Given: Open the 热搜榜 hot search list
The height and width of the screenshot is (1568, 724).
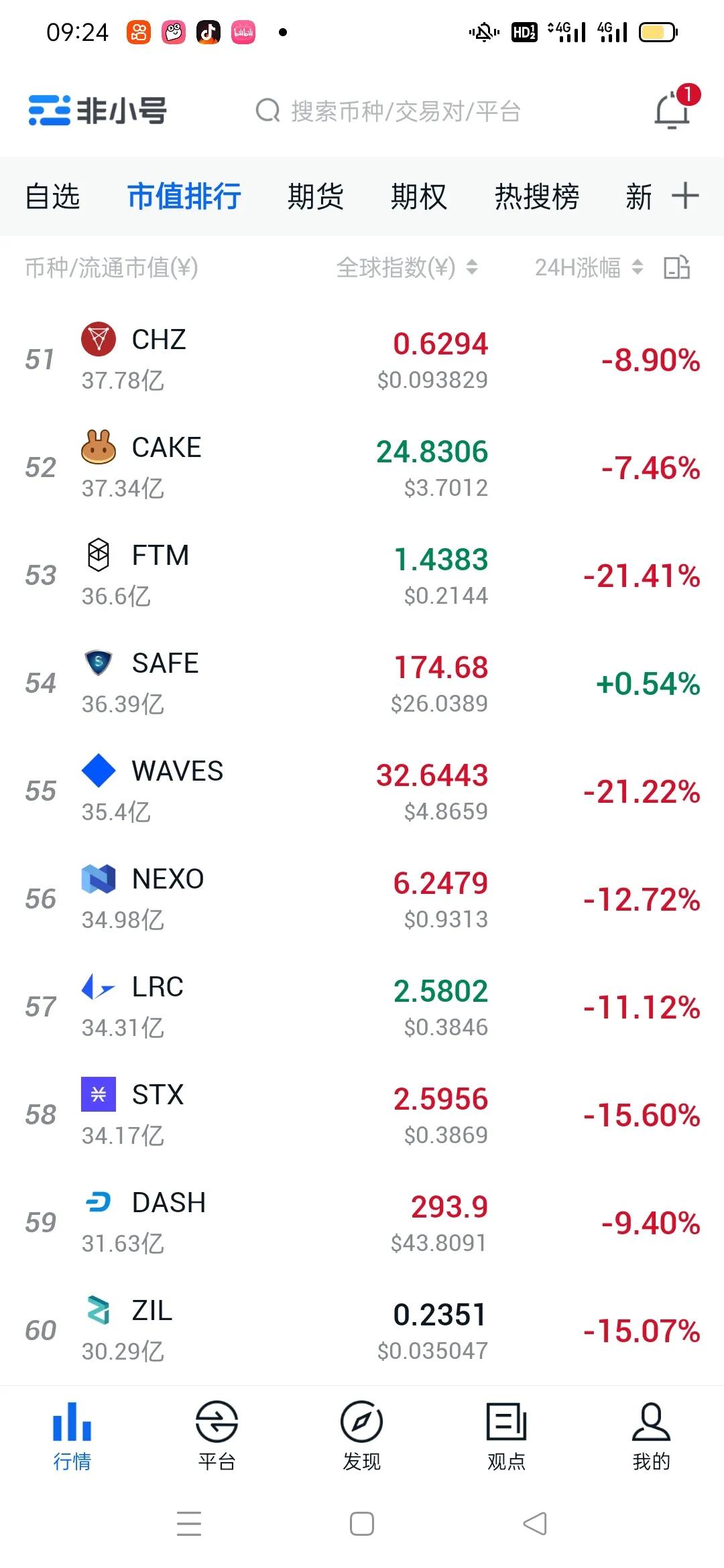Looking at the screenshot, I should 536,196.
